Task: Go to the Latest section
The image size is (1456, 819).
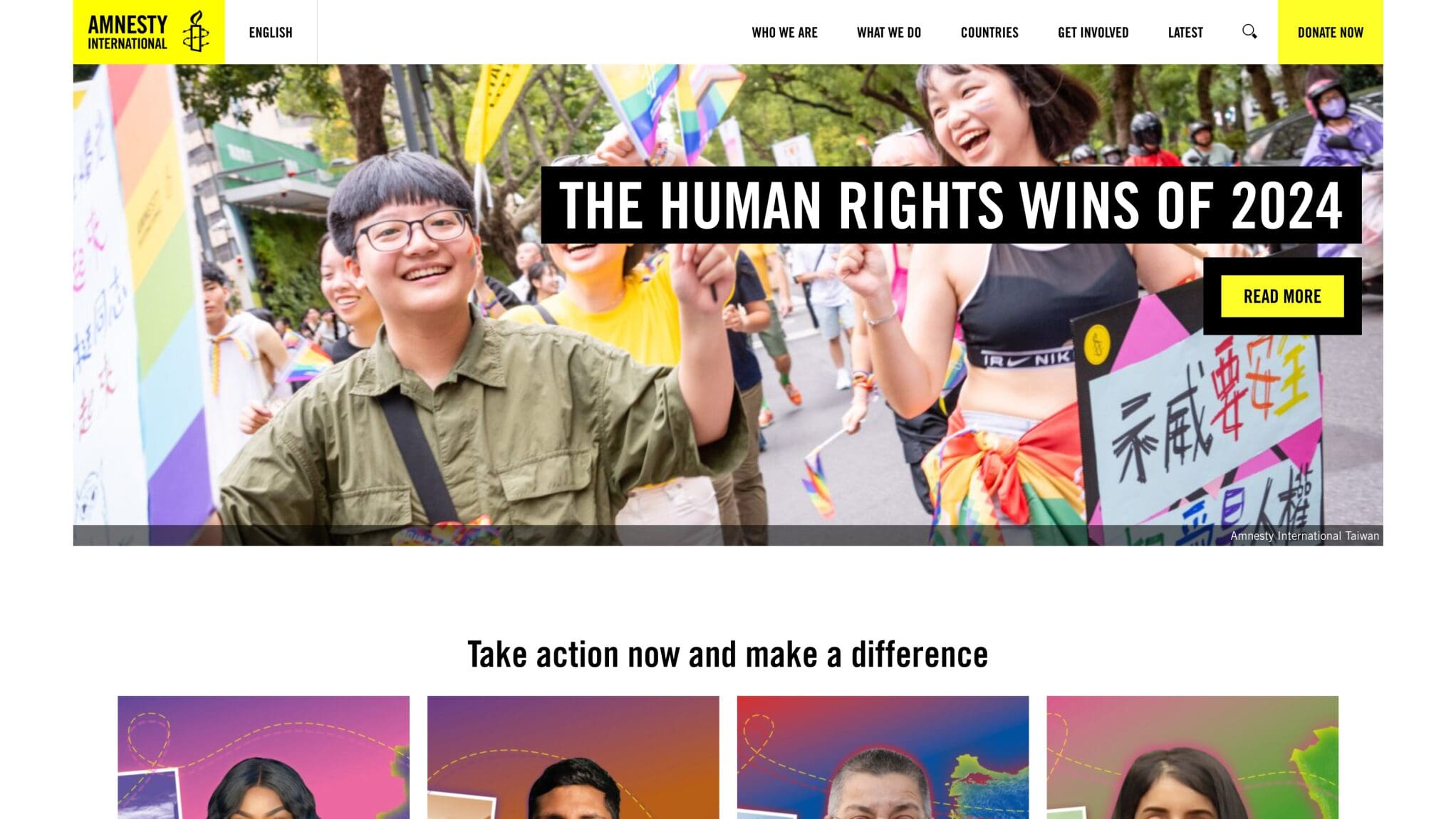Action: click(1185, 33)
